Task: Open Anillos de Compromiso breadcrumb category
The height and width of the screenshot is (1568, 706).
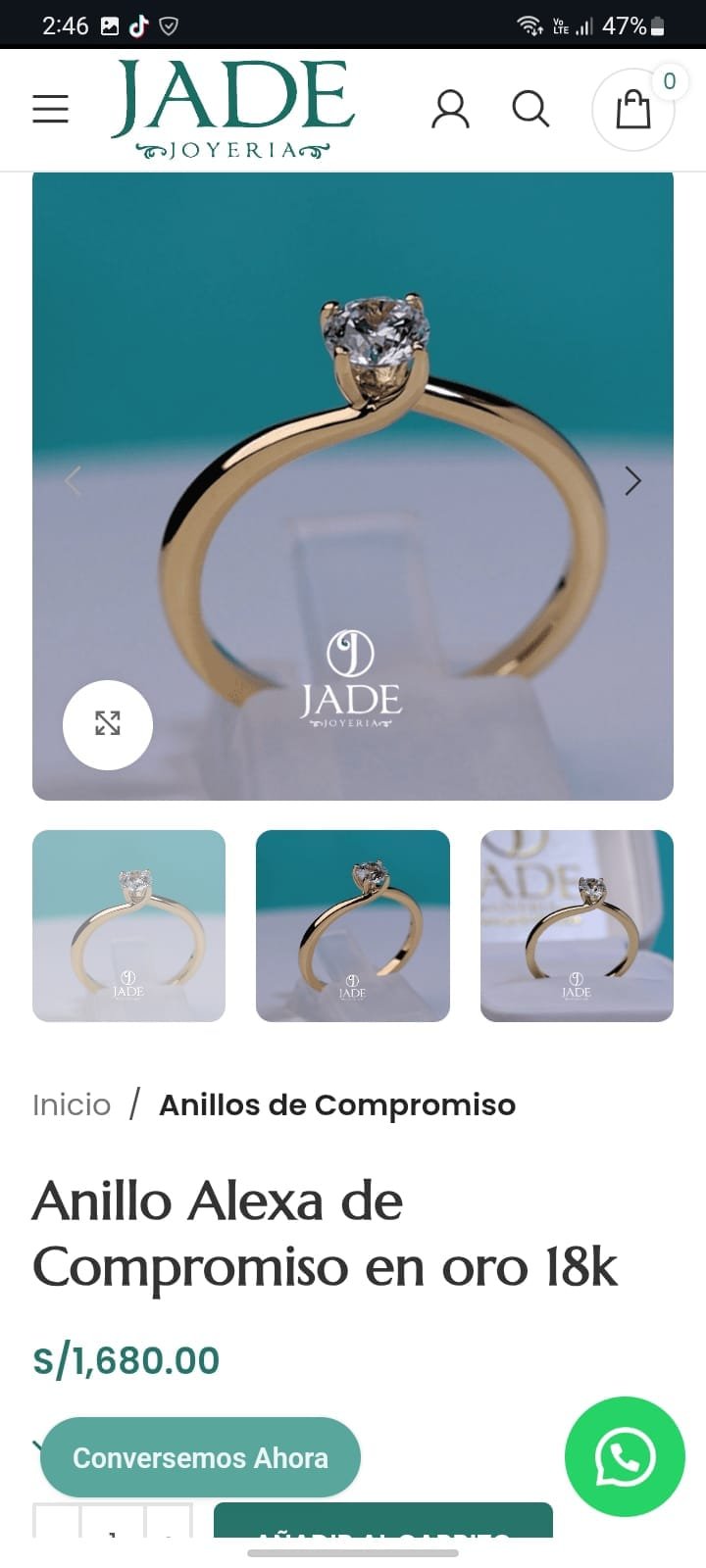Action: (x=337, y=1104)
